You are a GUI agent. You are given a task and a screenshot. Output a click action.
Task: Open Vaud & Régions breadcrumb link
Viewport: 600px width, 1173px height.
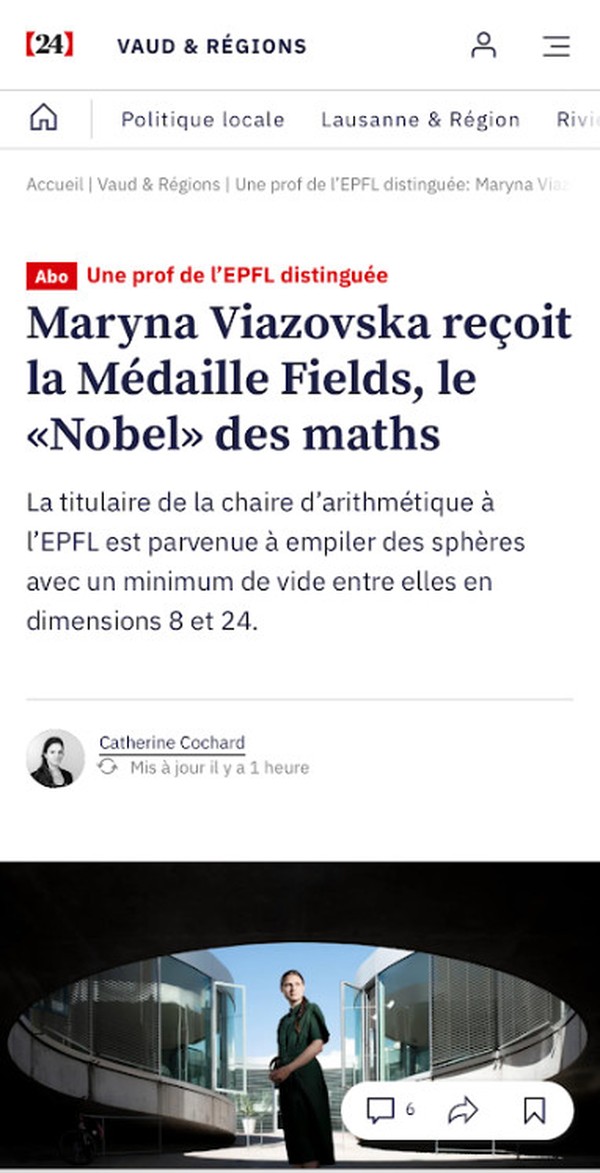(x=158, y=185)
